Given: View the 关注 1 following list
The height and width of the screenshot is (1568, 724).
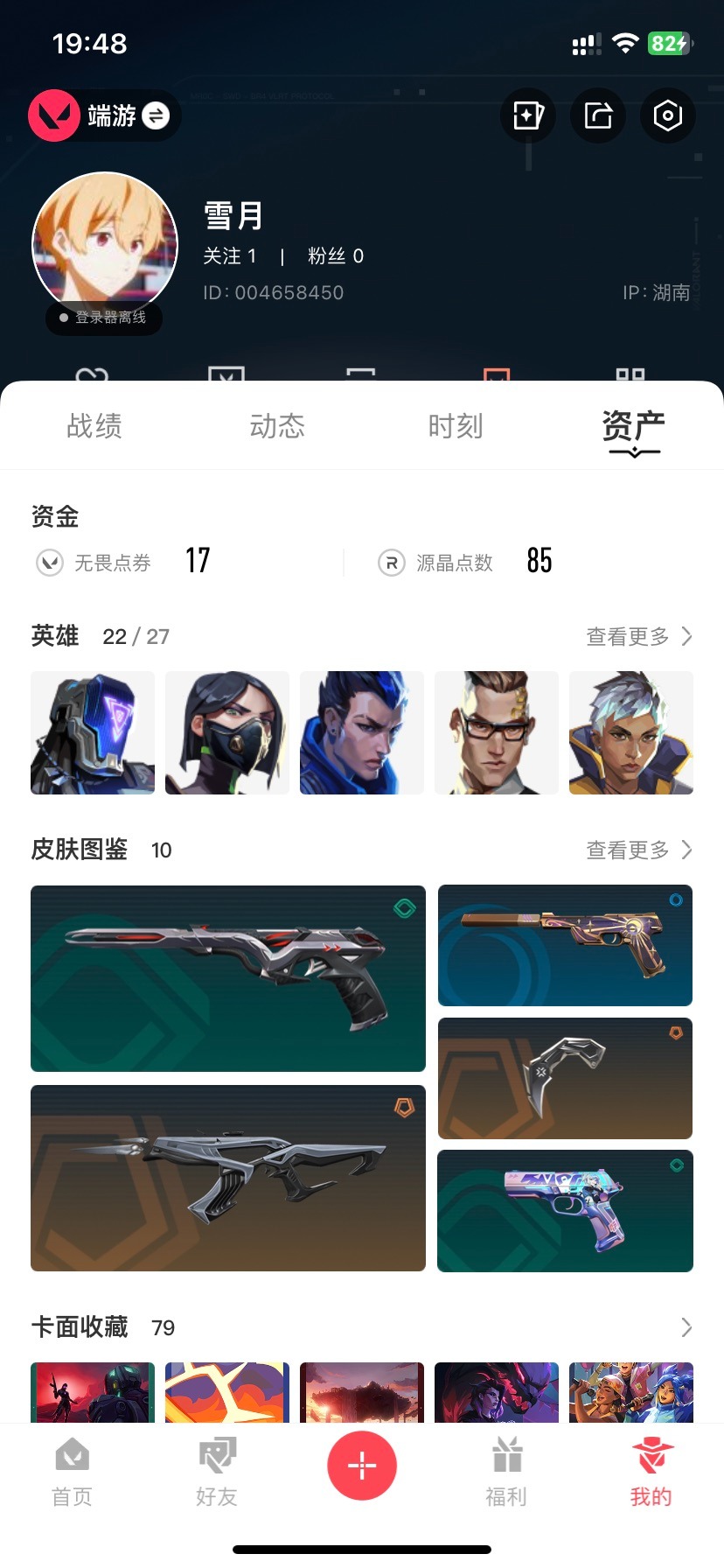Looking at the screenshot, I should 230,255.
